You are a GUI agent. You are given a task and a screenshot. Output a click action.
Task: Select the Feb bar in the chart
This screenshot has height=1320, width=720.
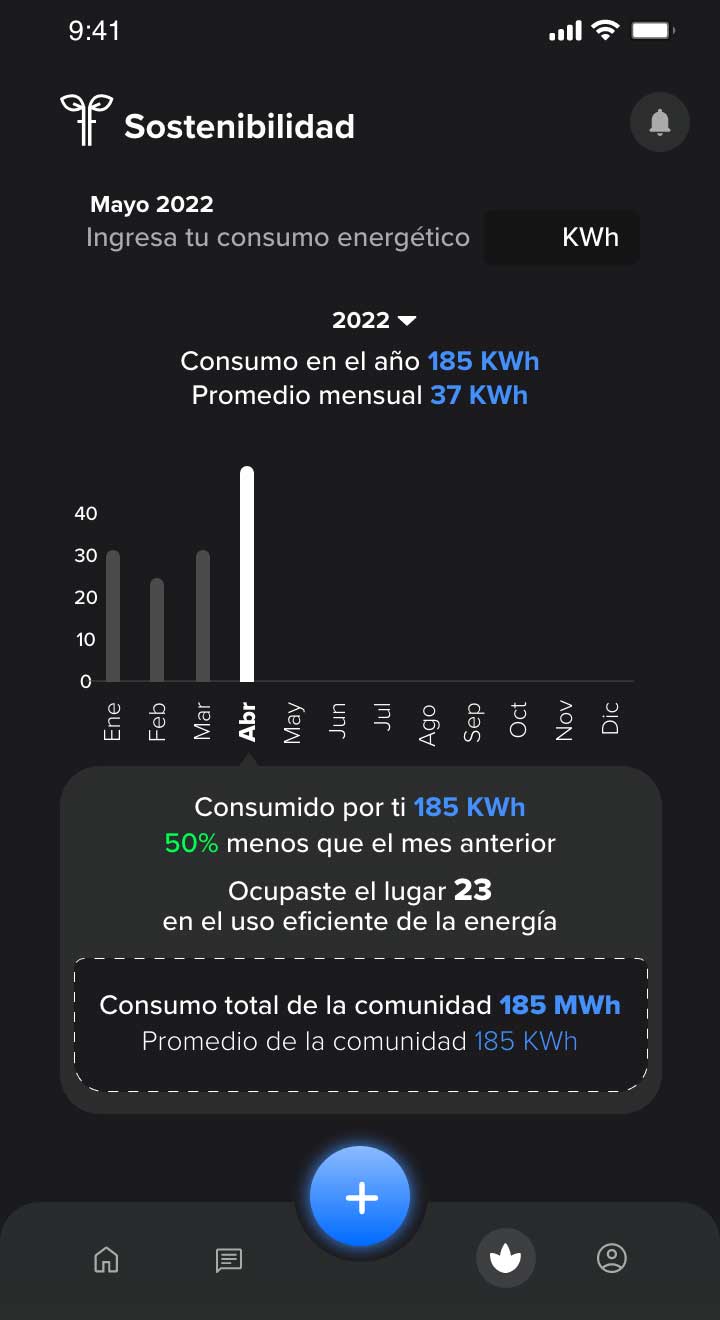pyautogui.click(x=157, y=630)
